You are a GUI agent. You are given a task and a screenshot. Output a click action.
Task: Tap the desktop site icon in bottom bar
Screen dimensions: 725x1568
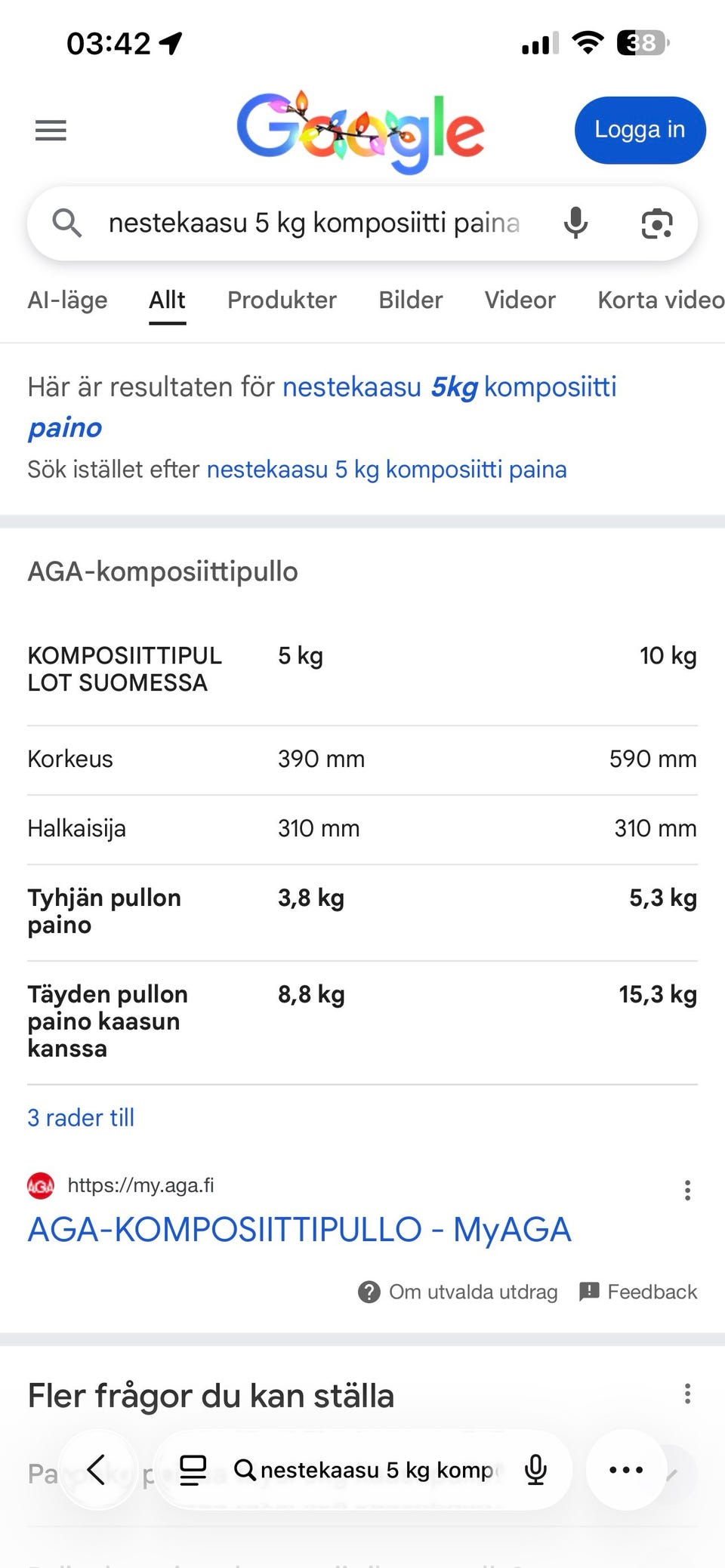(193, 1470)
